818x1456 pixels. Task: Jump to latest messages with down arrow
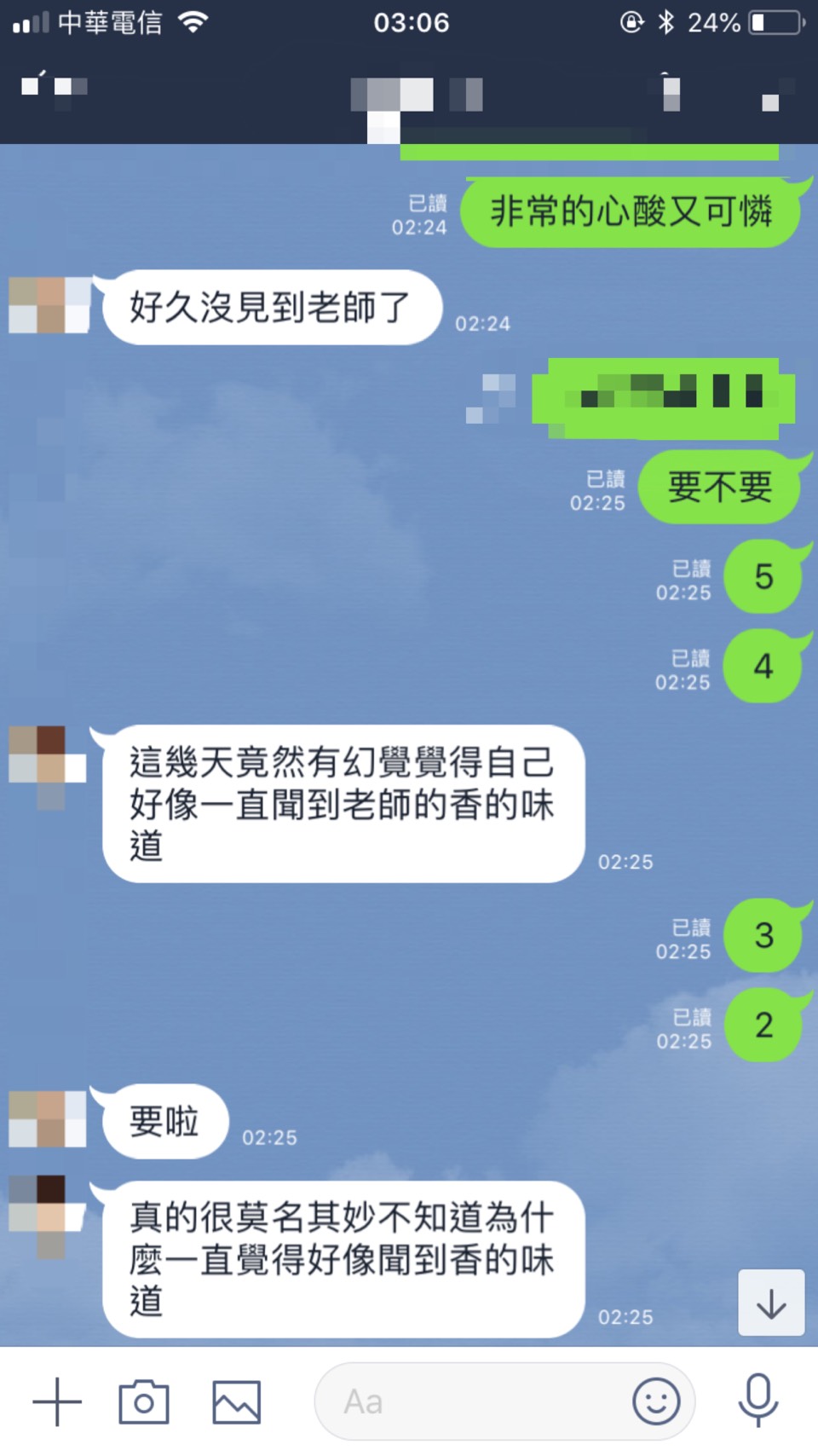tap(771, 1303)
